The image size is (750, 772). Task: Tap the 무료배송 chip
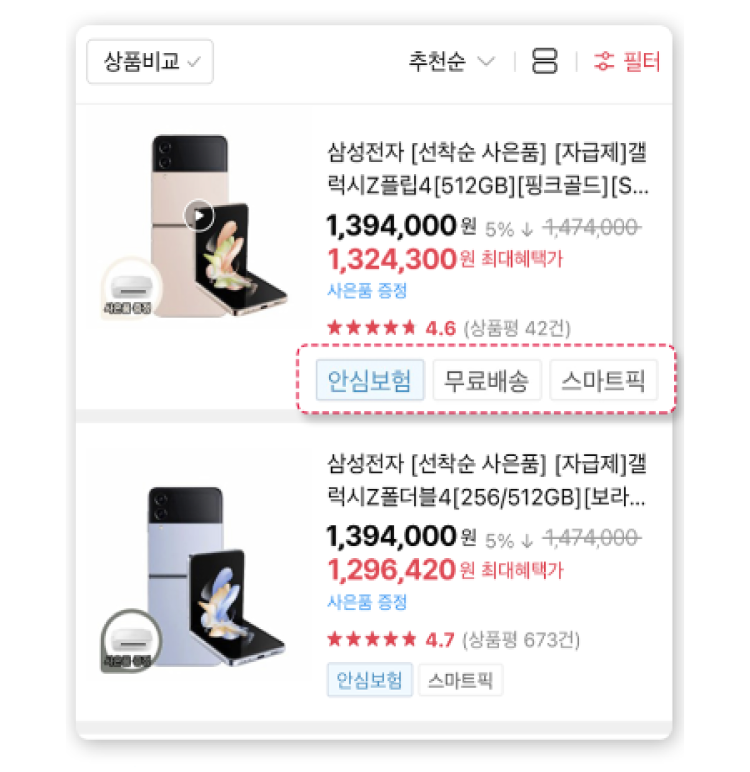[487, 380]
